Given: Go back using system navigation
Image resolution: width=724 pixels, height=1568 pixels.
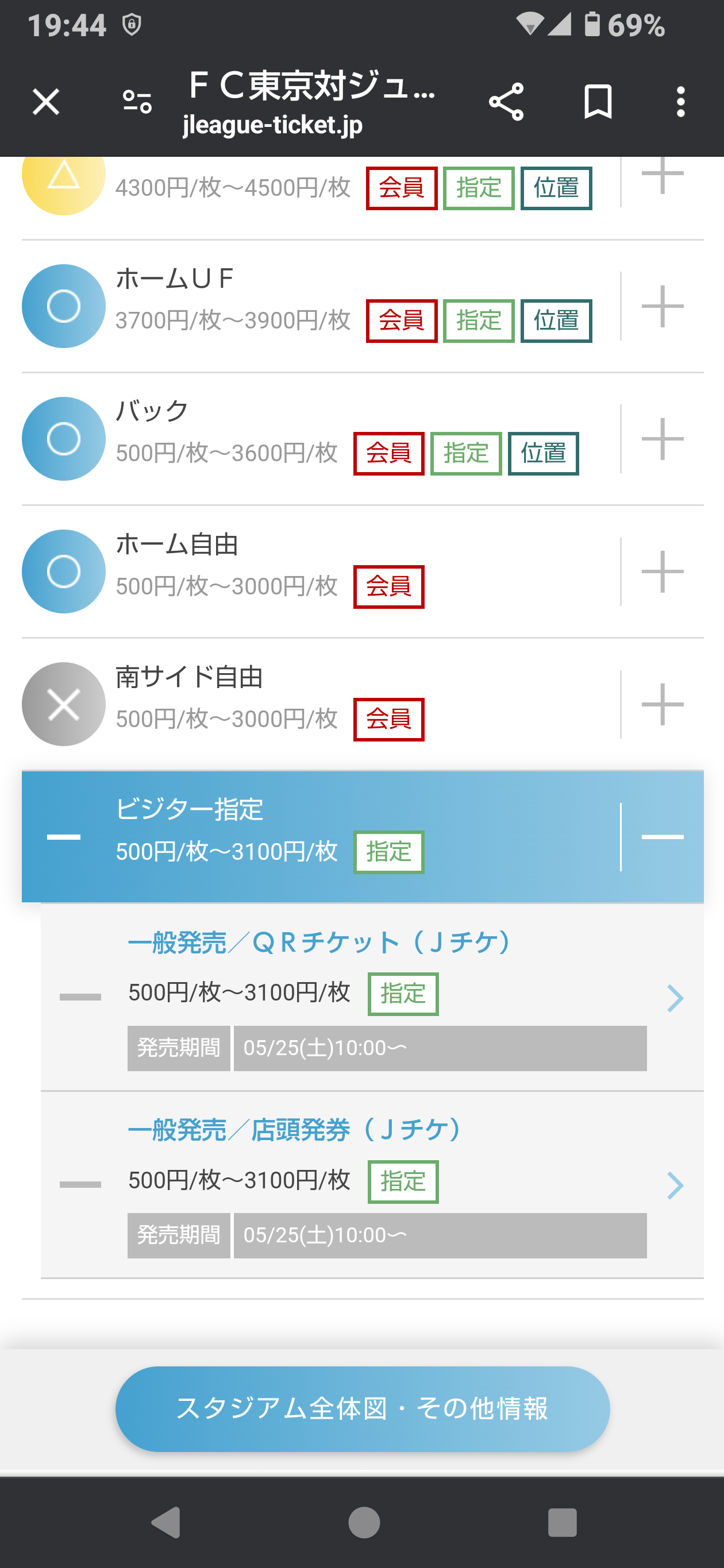Looking at the screenshot, I should click(165, 1523).
